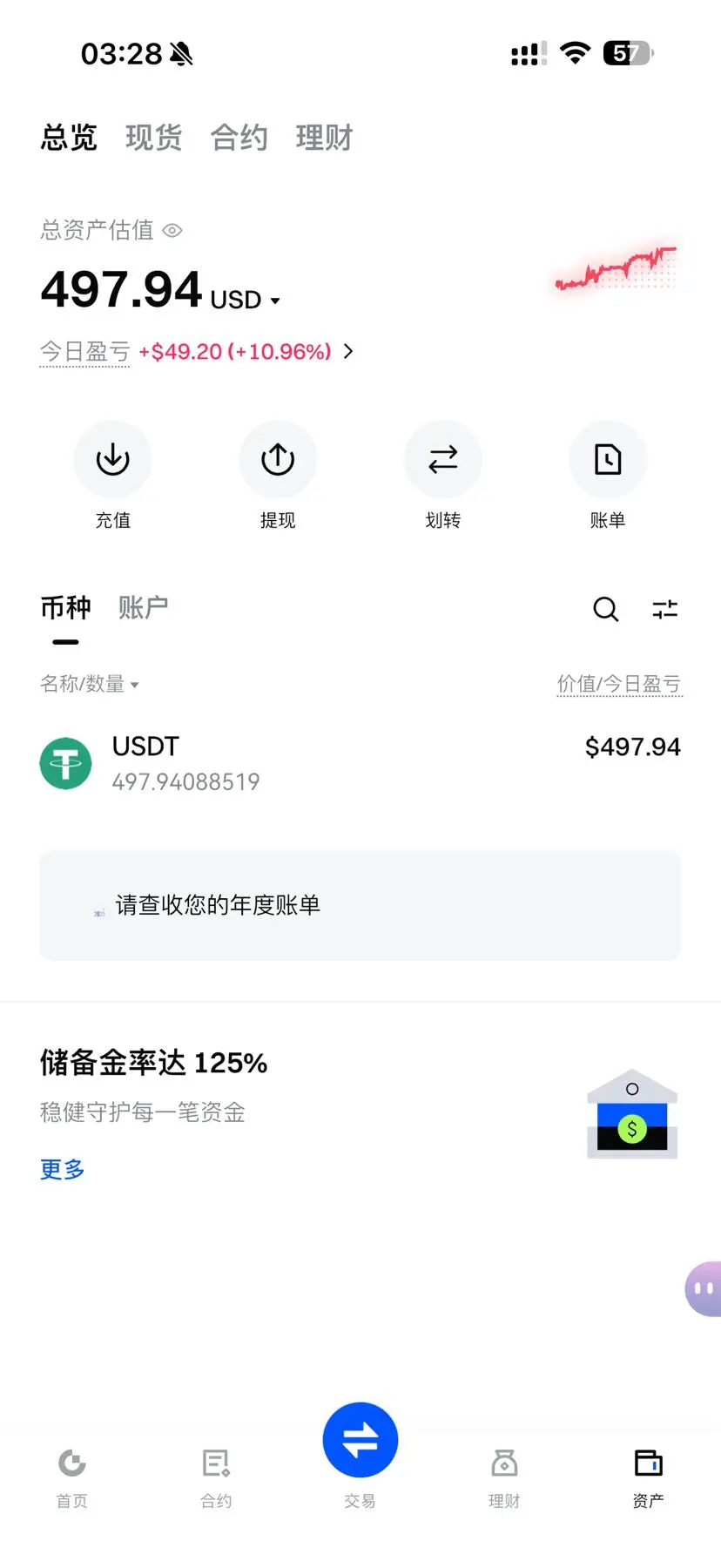Select the 理财 top tab

[x=324, y=138]
